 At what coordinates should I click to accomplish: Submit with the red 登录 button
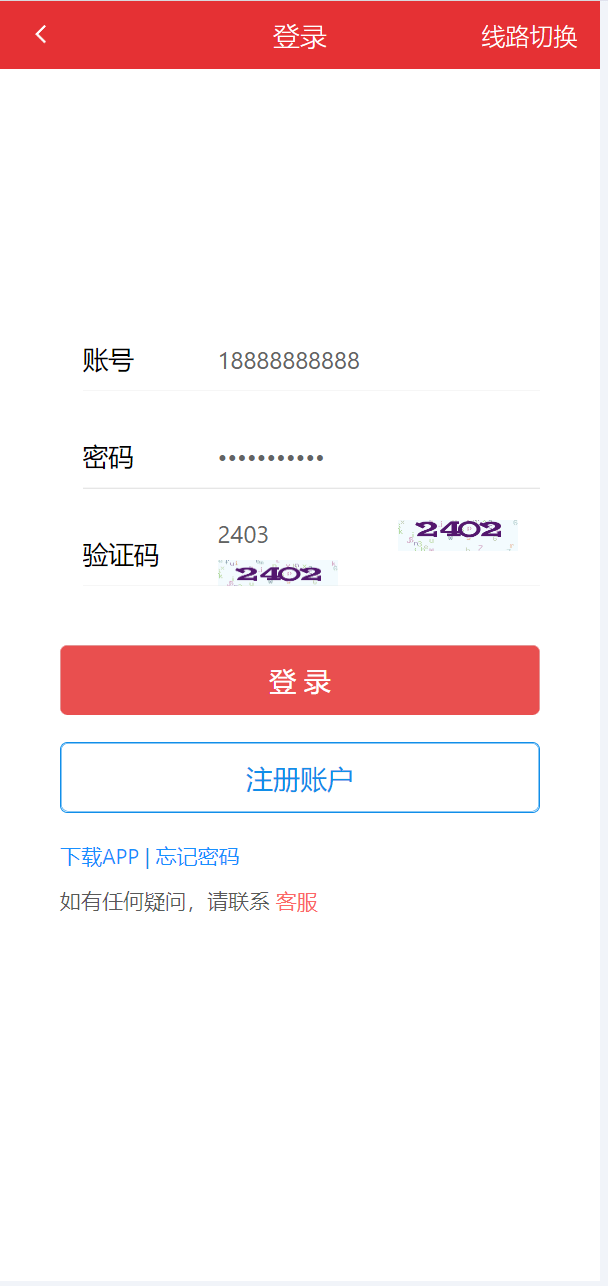[300, 680]
